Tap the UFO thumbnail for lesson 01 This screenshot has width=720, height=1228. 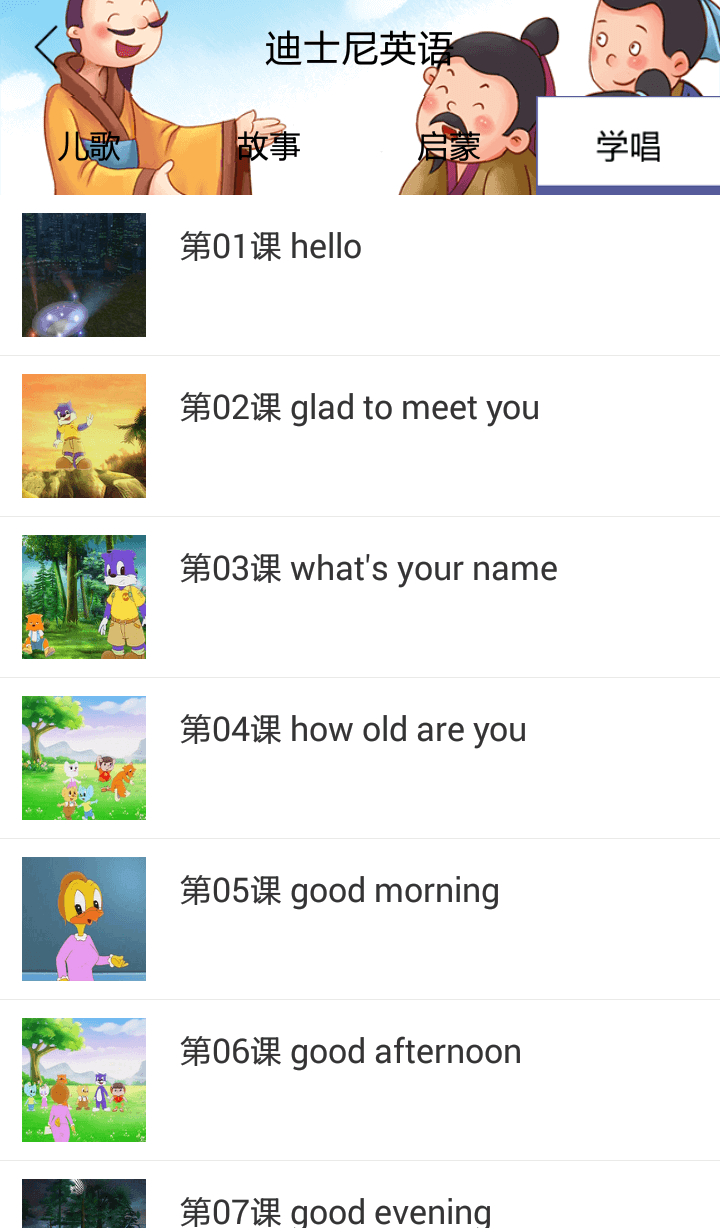tap(83, 275)
